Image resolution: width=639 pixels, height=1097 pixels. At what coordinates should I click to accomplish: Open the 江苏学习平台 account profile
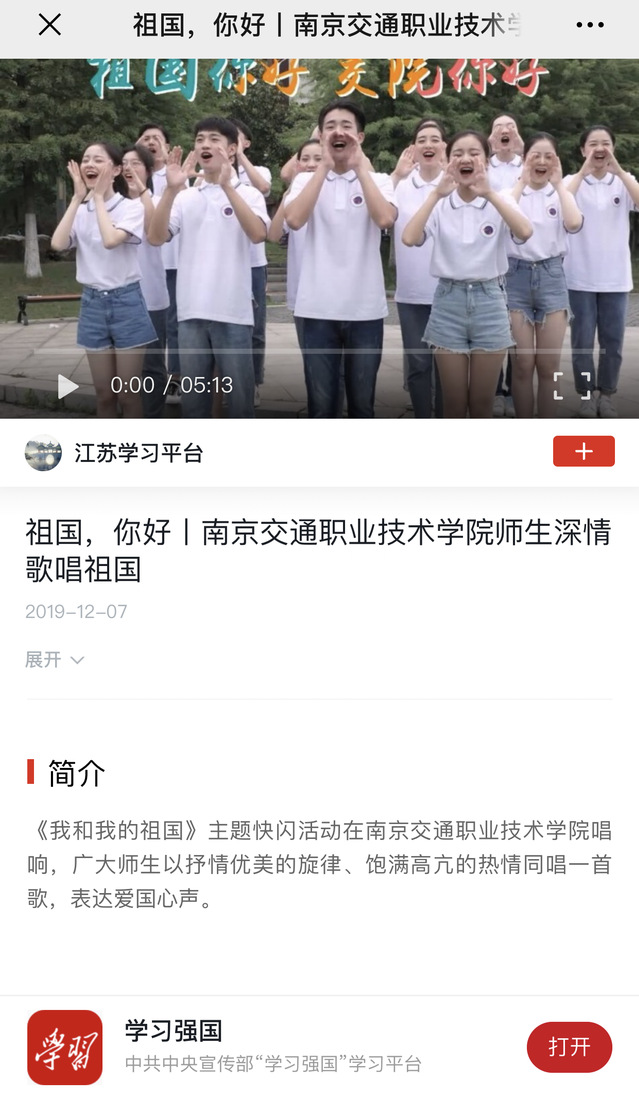click(x=138, y=453)
